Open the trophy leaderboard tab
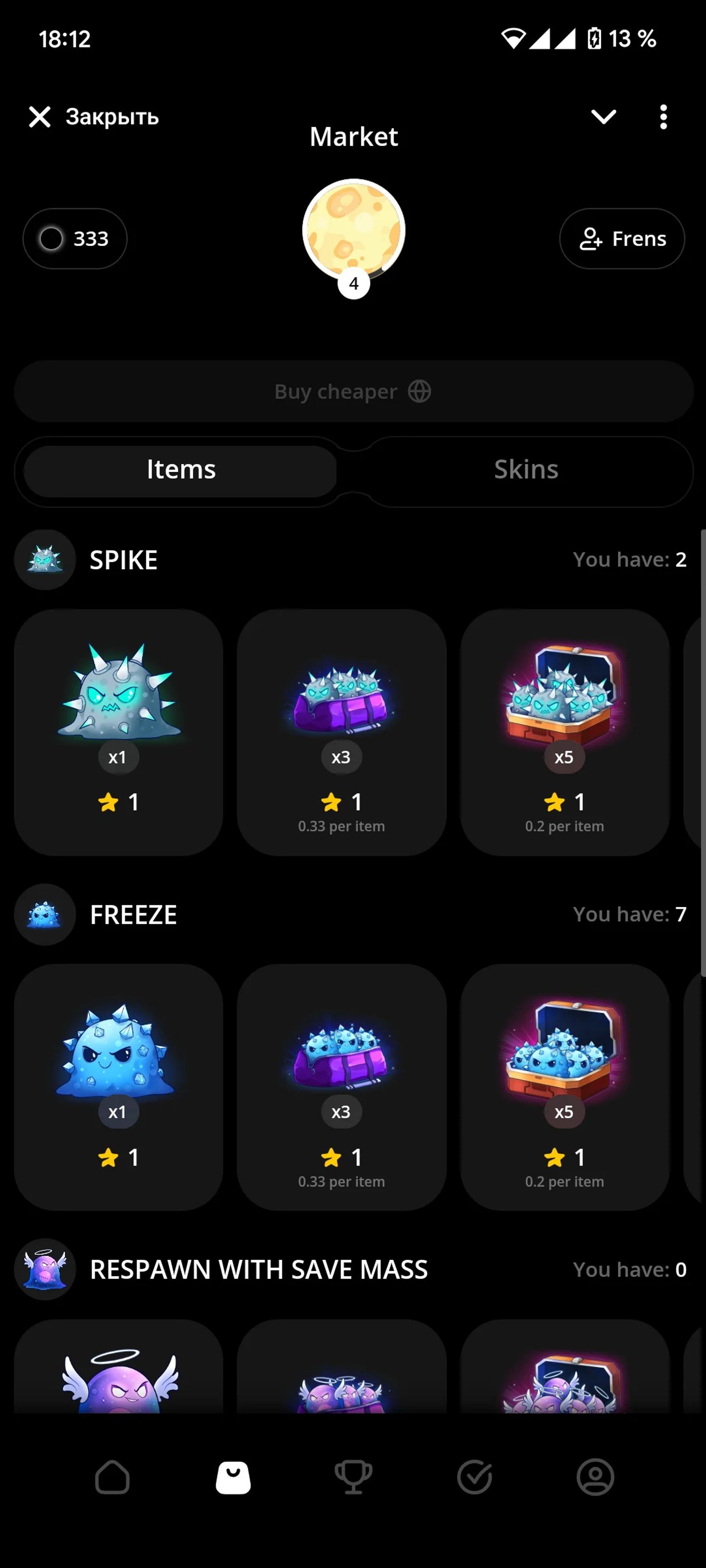This screenshot has height=1568, width=706. (353, 1477)
